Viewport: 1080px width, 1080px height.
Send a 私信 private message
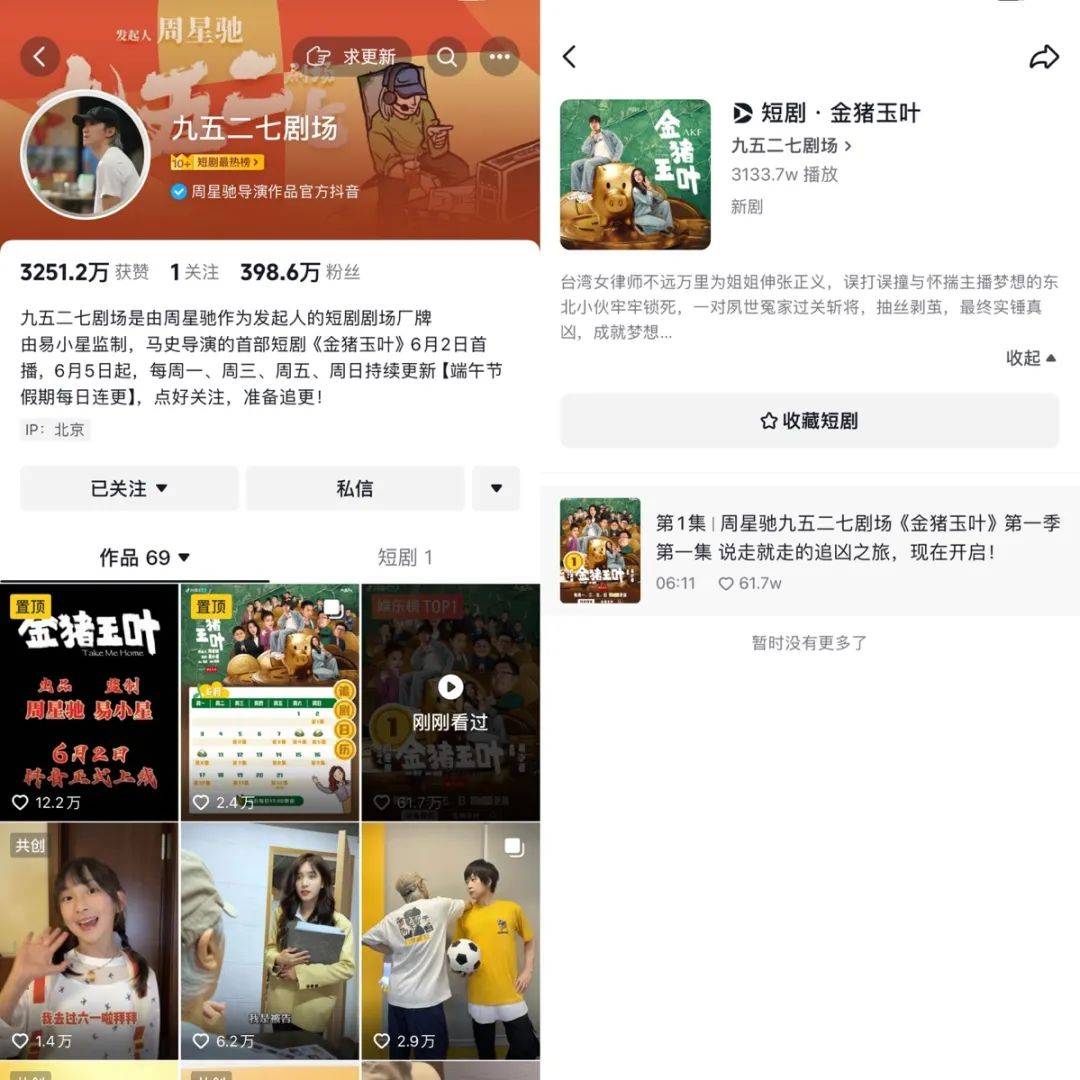(355, 488)
